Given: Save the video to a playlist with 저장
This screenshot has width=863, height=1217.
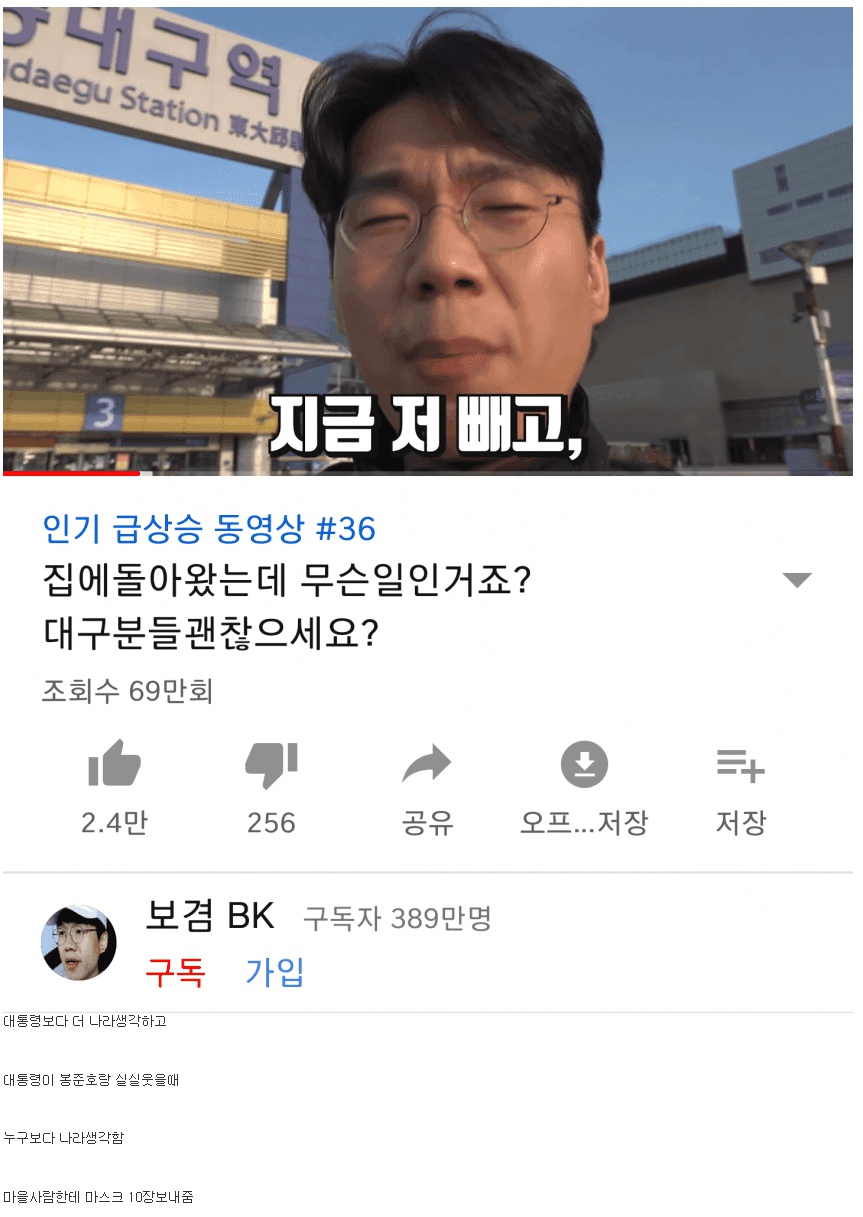Looking at the screenshot, I should (x=740, y=767).
